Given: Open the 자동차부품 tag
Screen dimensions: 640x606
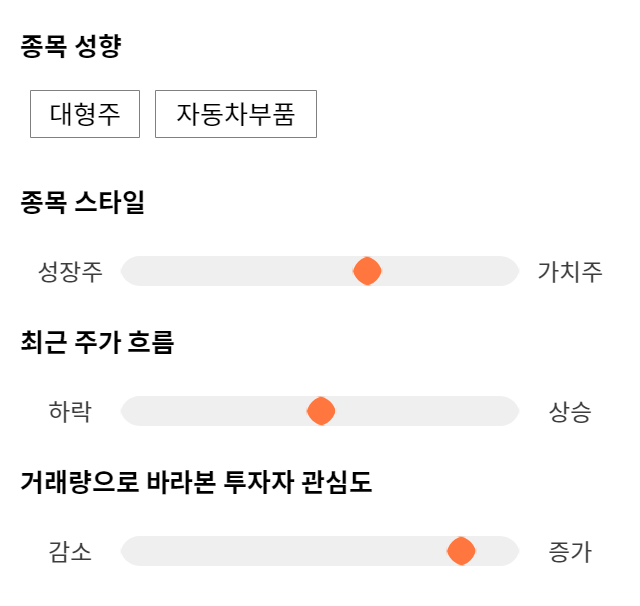Looking at the screenshot, I should 236,114.
